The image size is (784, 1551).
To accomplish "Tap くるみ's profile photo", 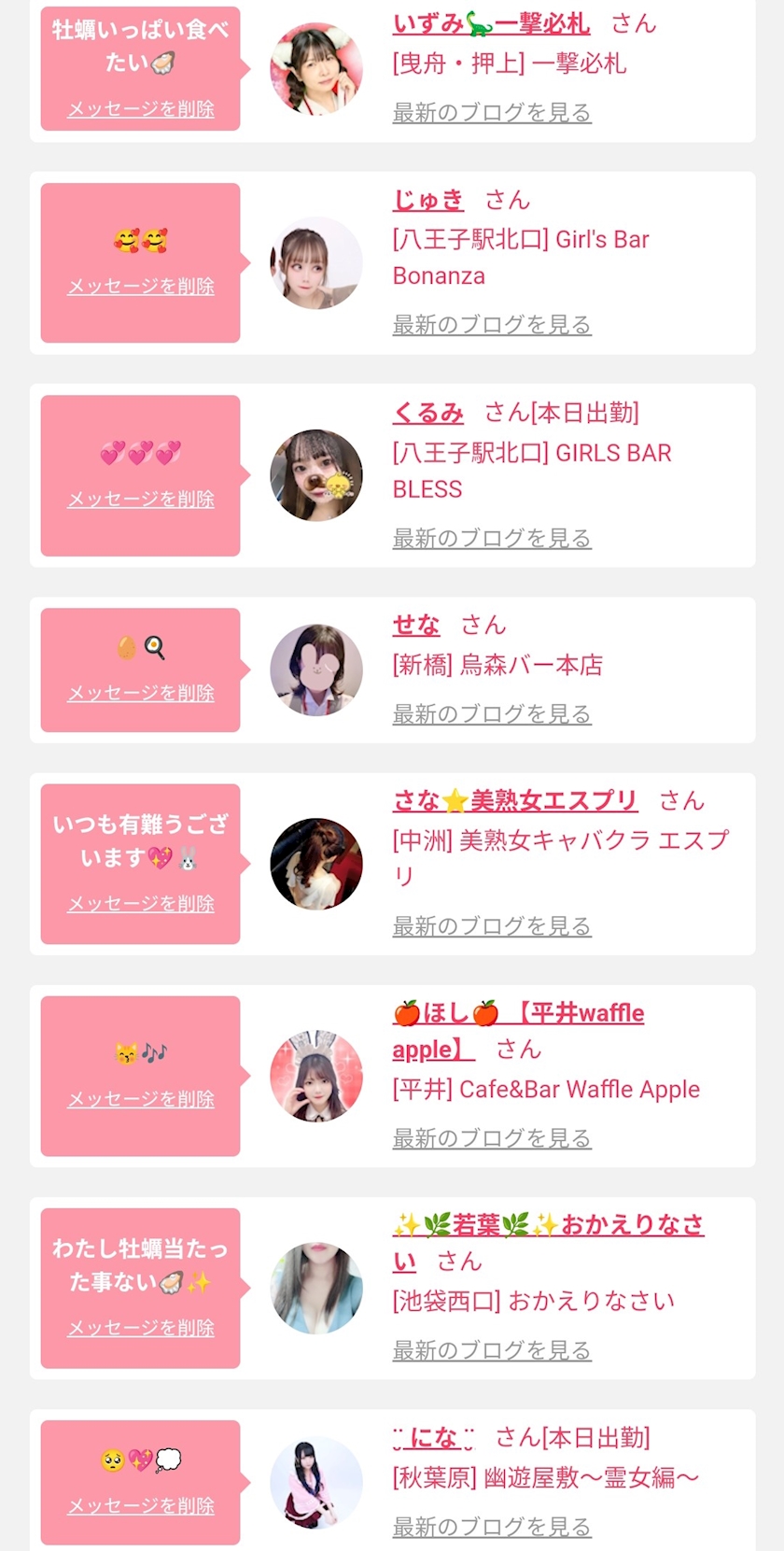I will coord(316,475).
